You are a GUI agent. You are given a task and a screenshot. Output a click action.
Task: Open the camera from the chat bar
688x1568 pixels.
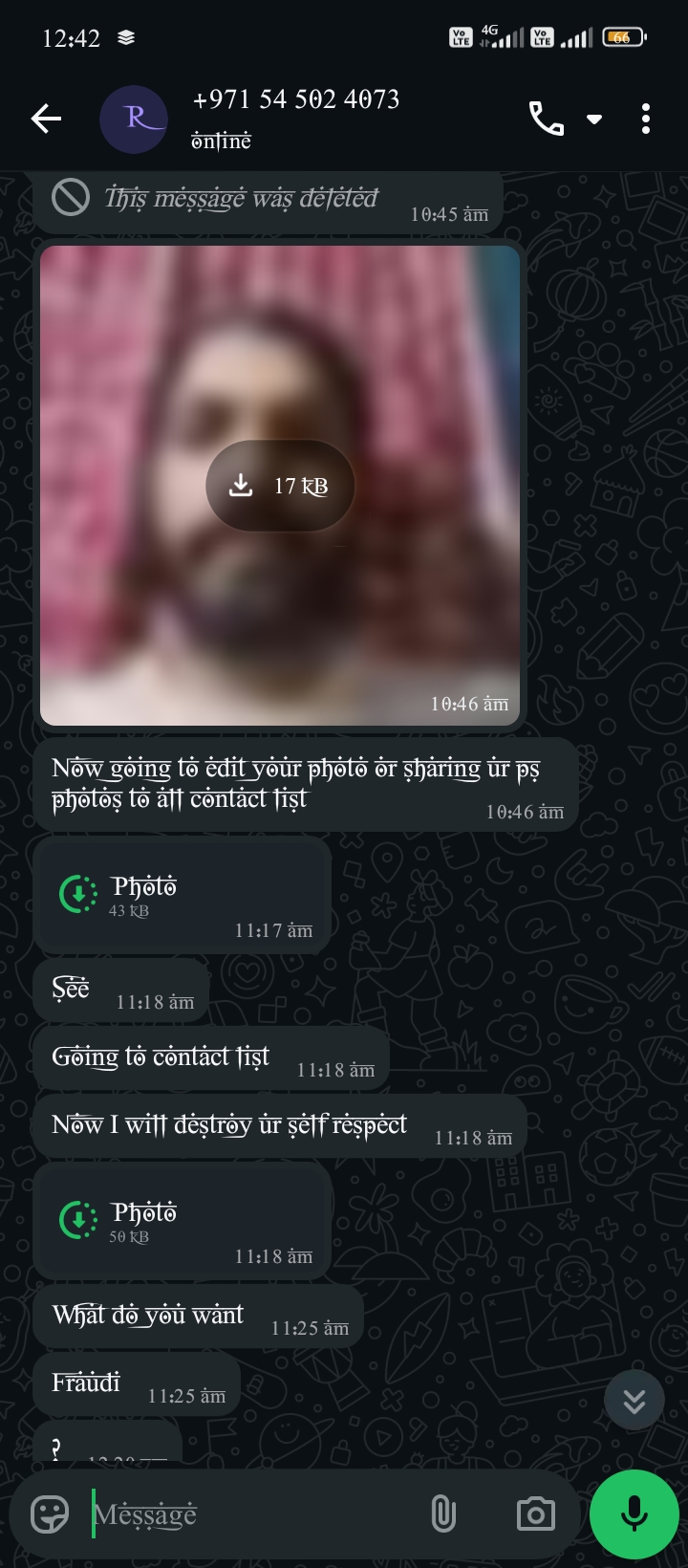535,1514
